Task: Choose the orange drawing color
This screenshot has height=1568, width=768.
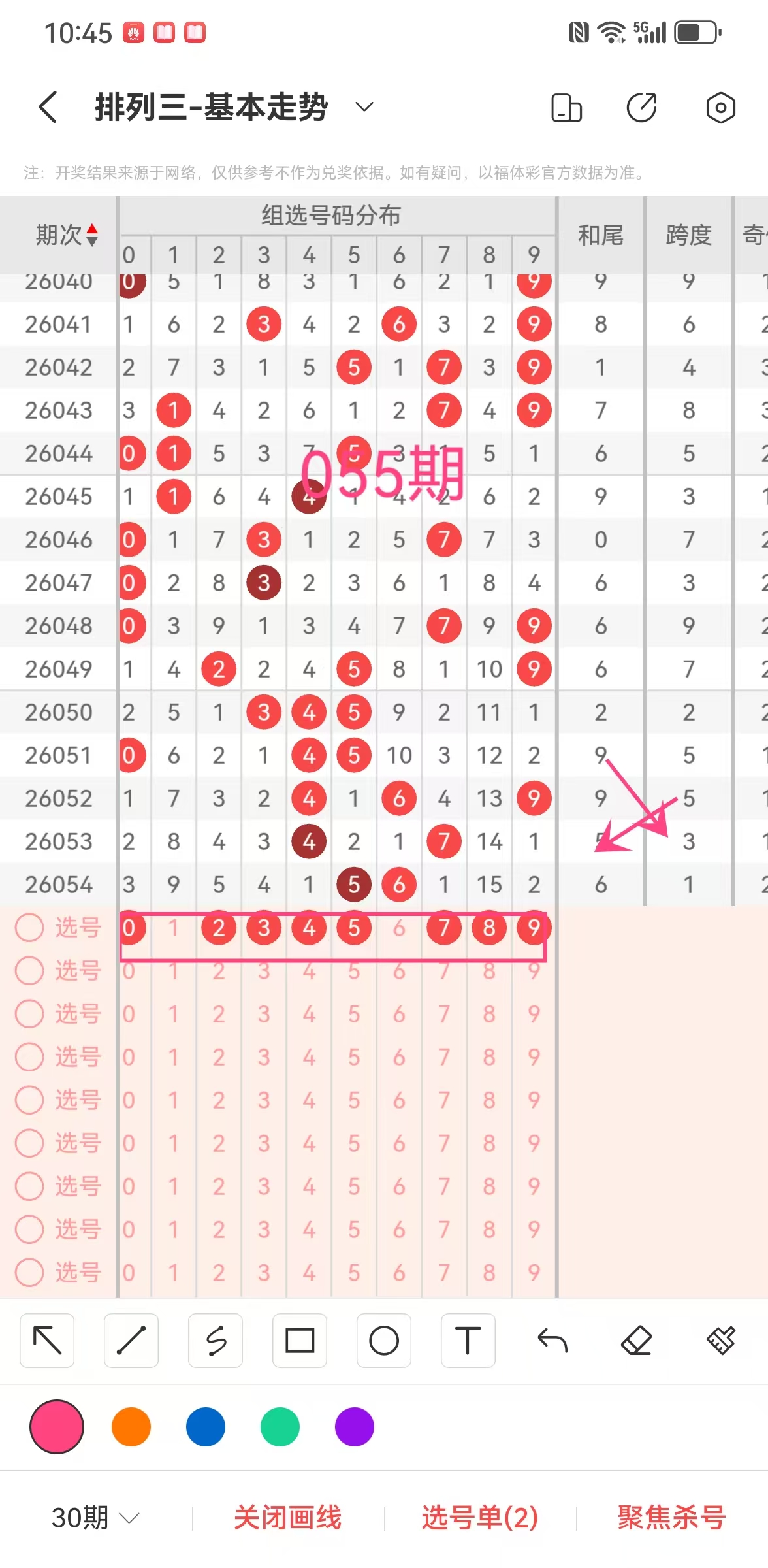Action: (x=131, y=1427)
